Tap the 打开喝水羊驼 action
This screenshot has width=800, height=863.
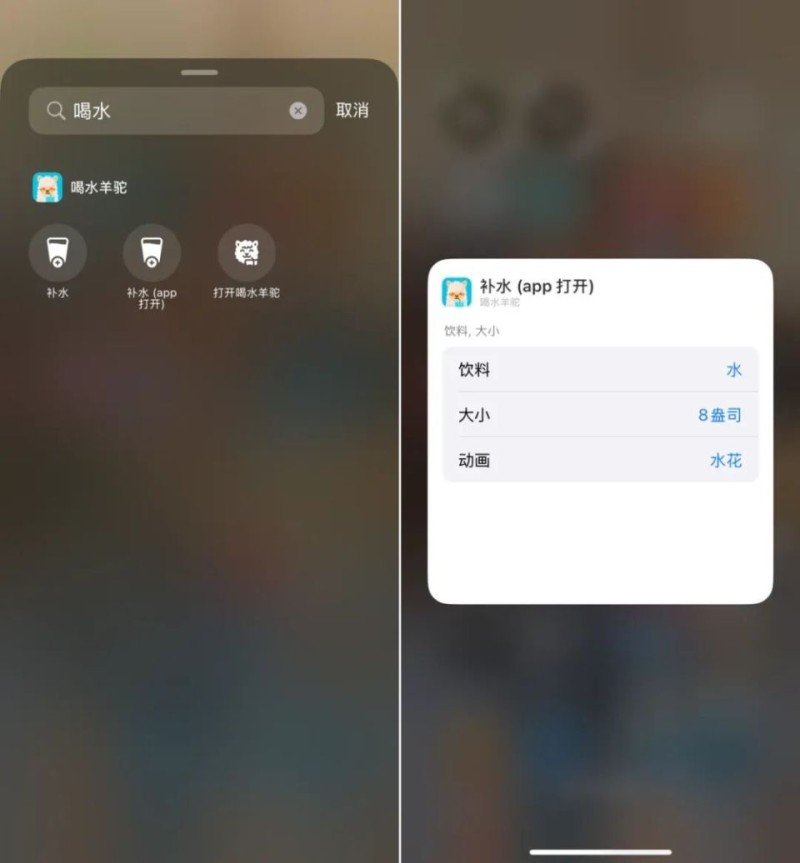click(x=247, y=254)
